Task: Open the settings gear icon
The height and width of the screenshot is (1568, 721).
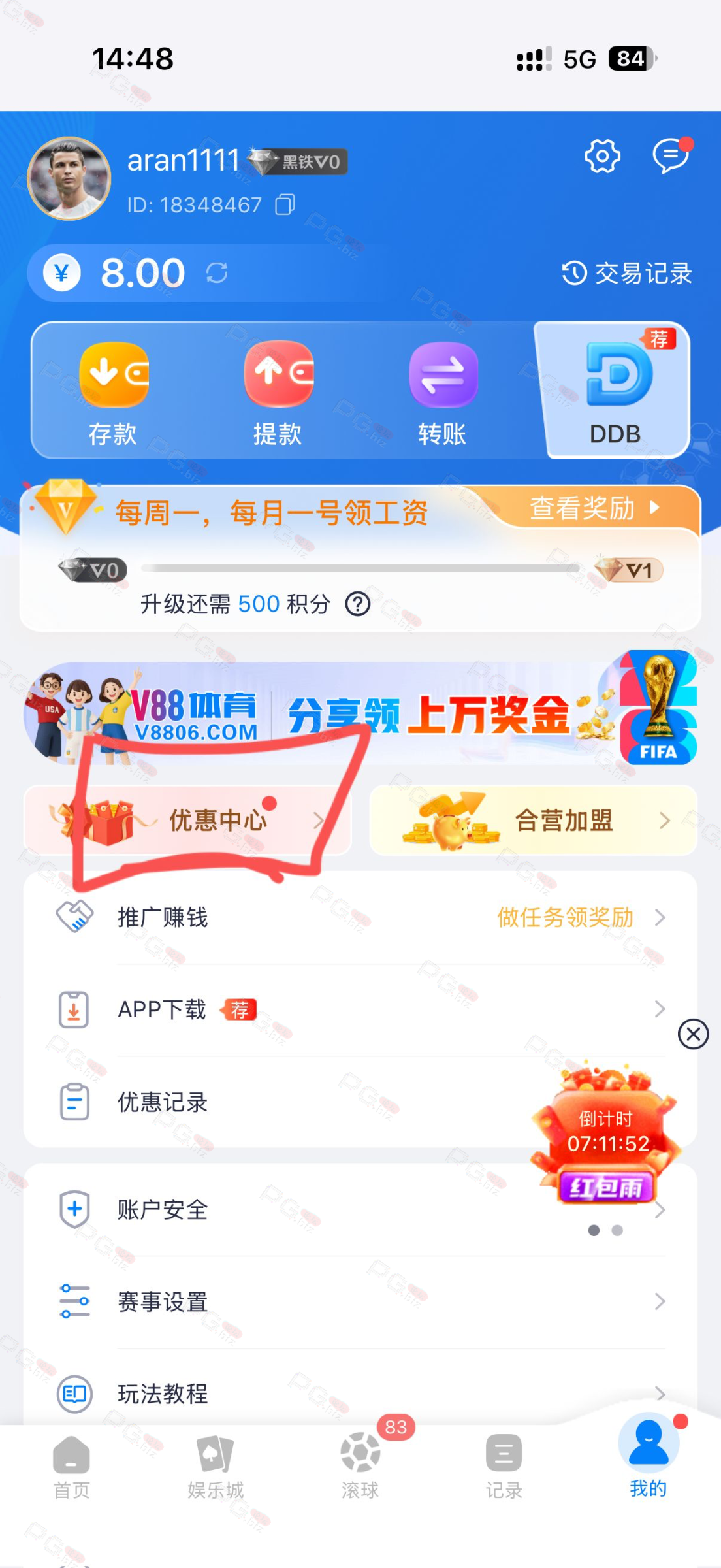Action: (x=601, y=156)
